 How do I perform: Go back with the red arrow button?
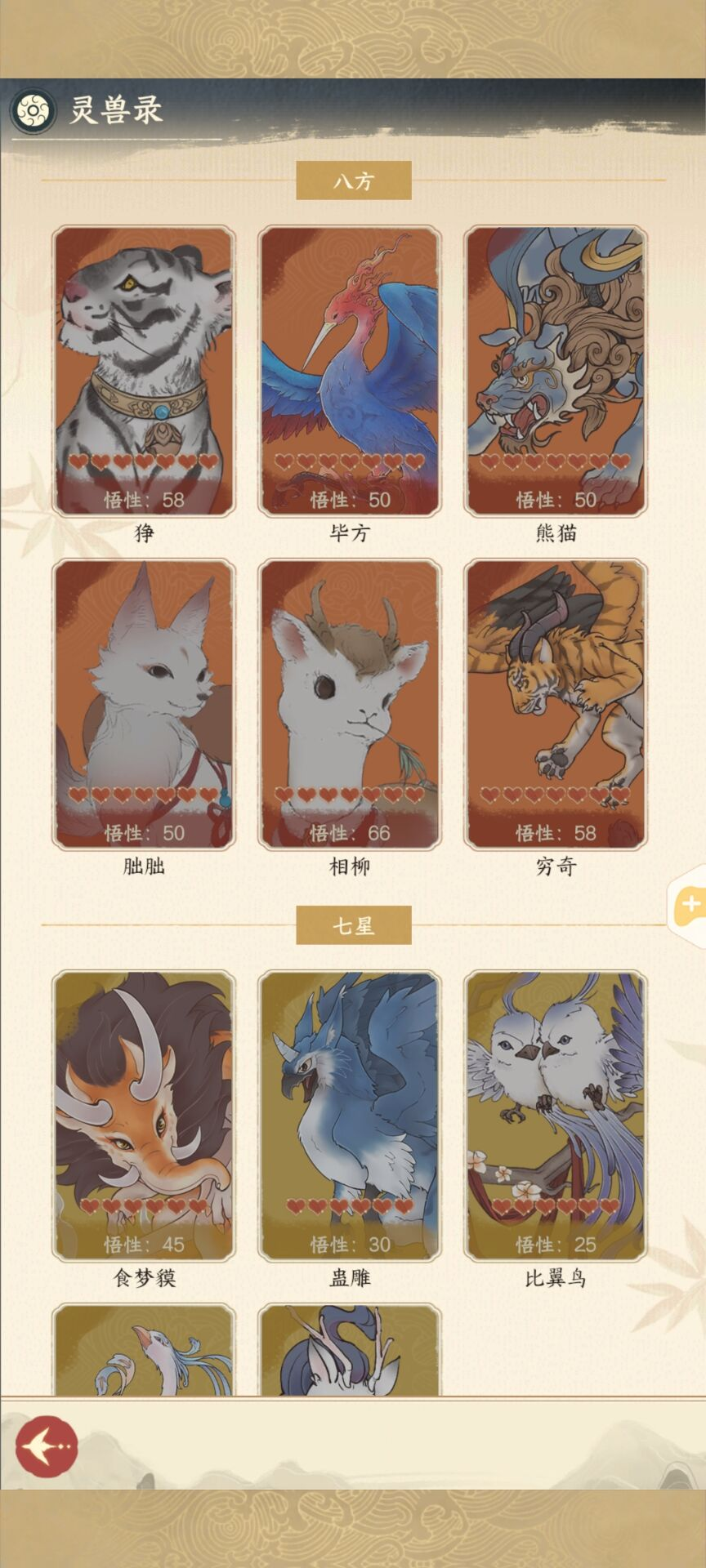pyautogui.click(x=47, y=1446)
